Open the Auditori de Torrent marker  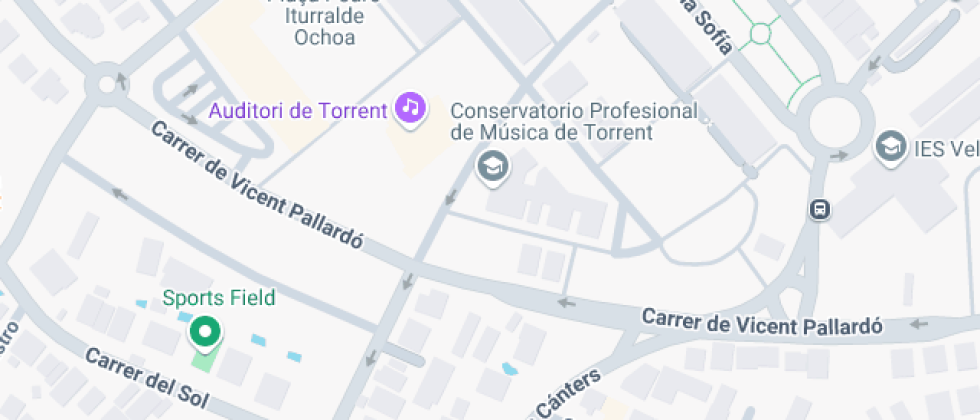pos(410,107)
